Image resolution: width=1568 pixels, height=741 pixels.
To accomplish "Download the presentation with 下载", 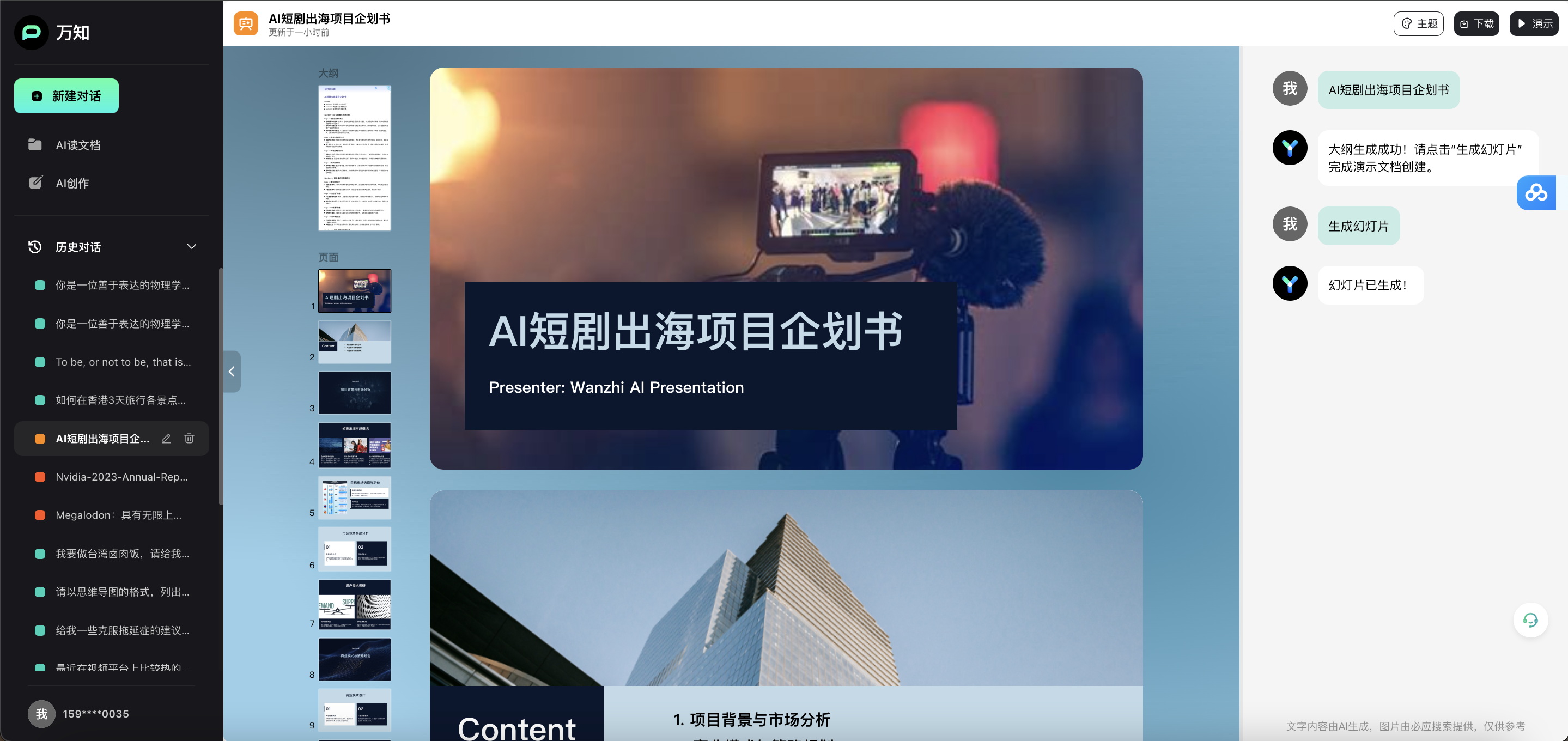I will pyautogui.click(x=1476, y=24).
